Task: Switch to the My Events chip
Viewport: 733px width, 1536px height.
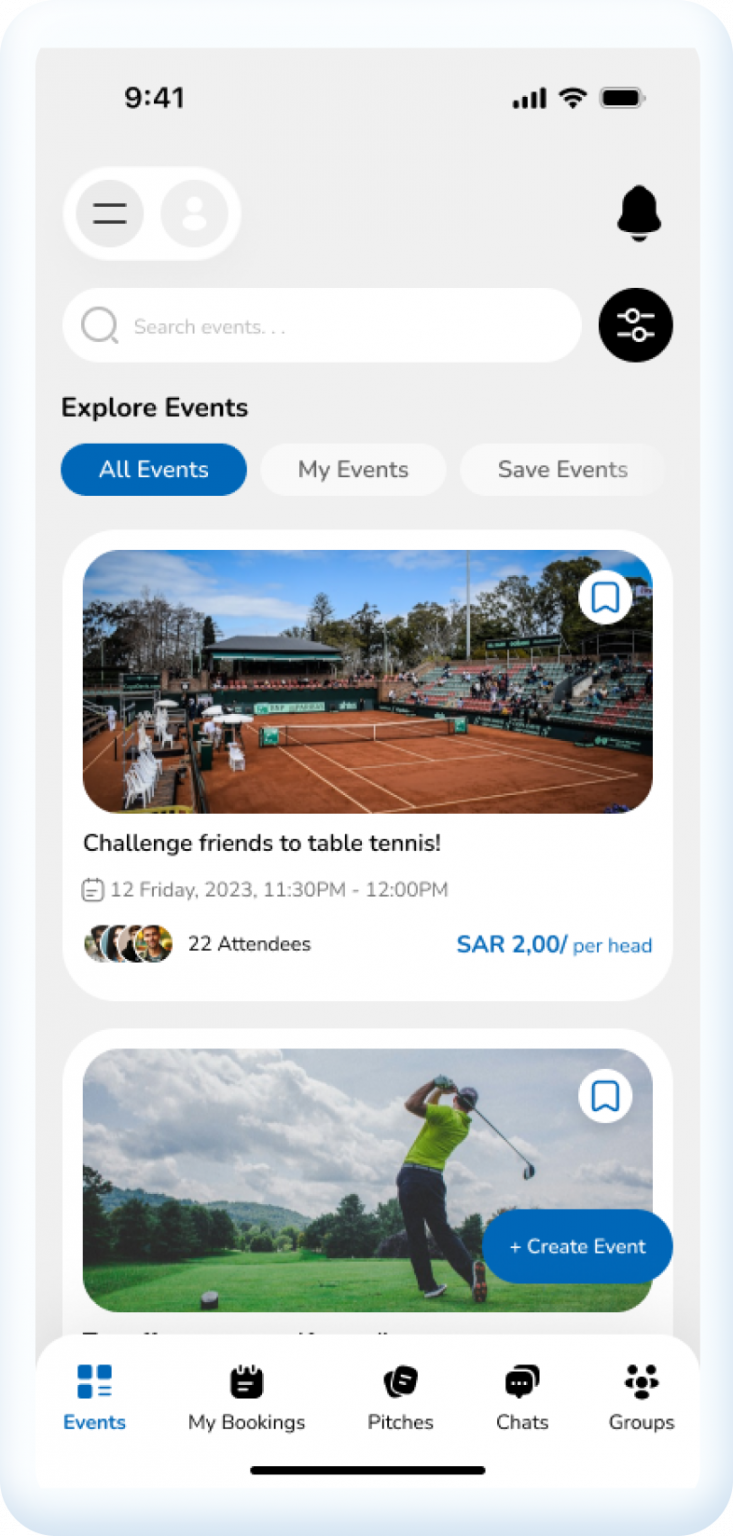Action: [x=353, y=470]
